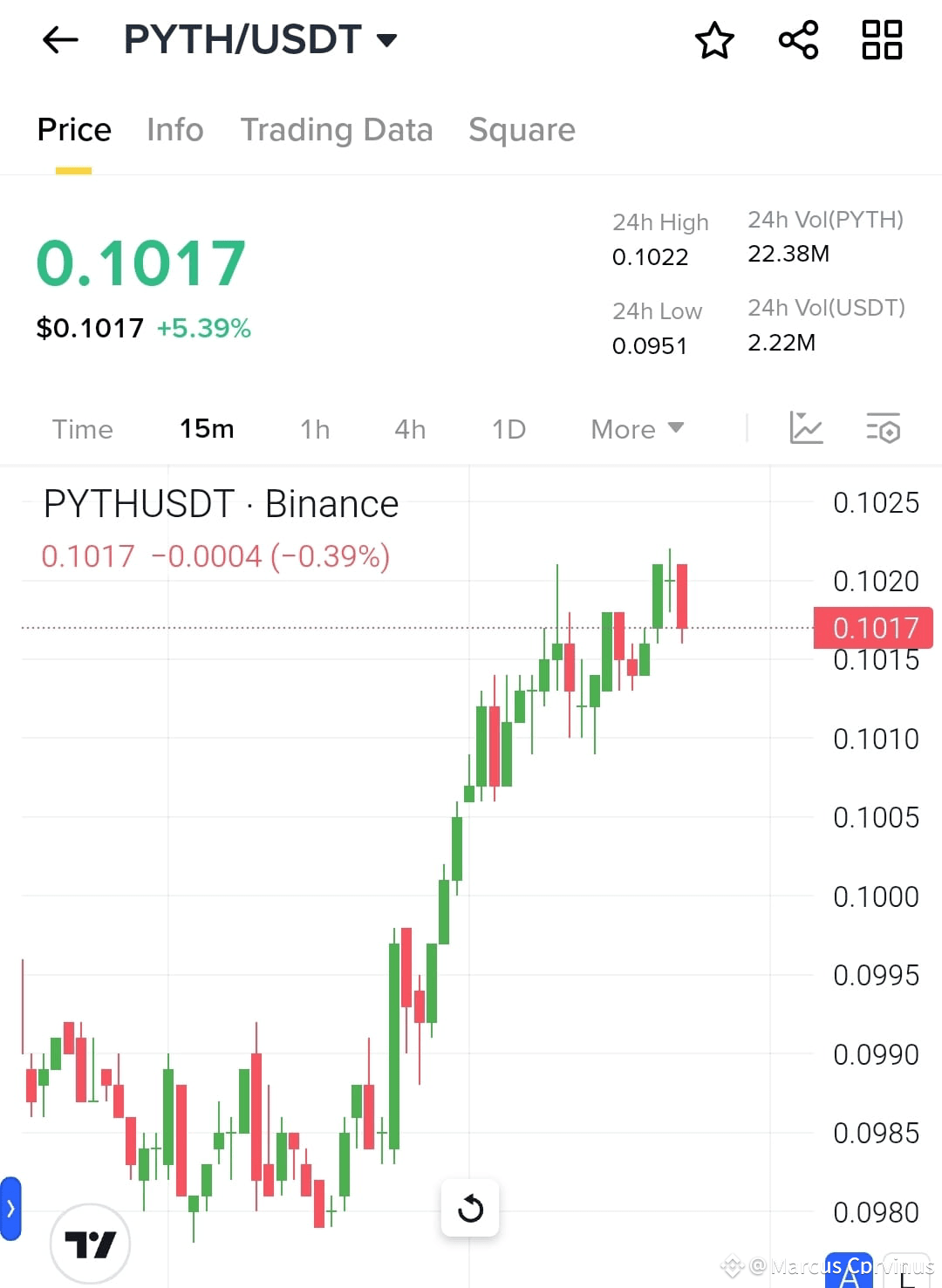The image size is (942, 1288).
Task: Click the red current price label 0.1017
Action: pyautogui.click(x=873, y=628)
